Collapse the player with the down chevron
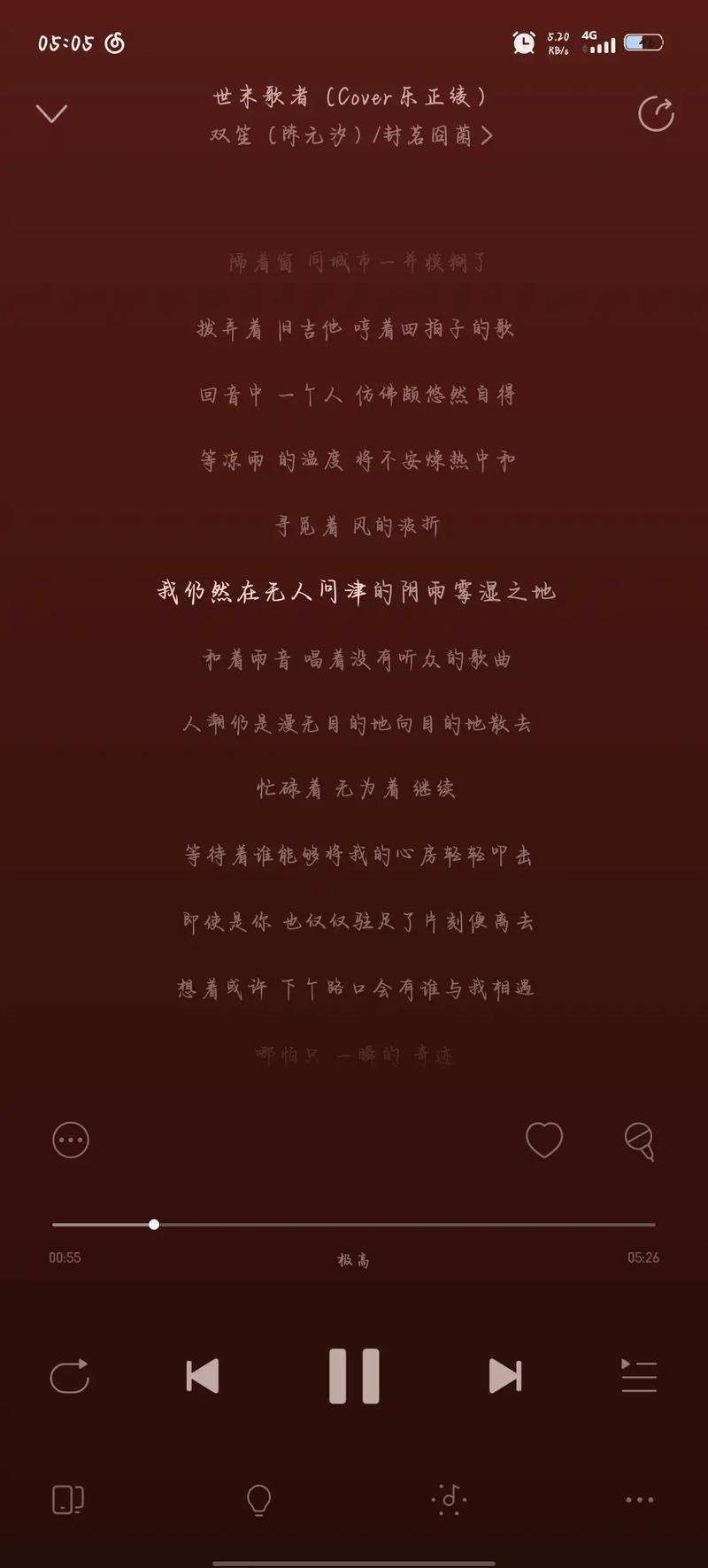The height and width of the screenshot is (1568, 708). (52, 113)
